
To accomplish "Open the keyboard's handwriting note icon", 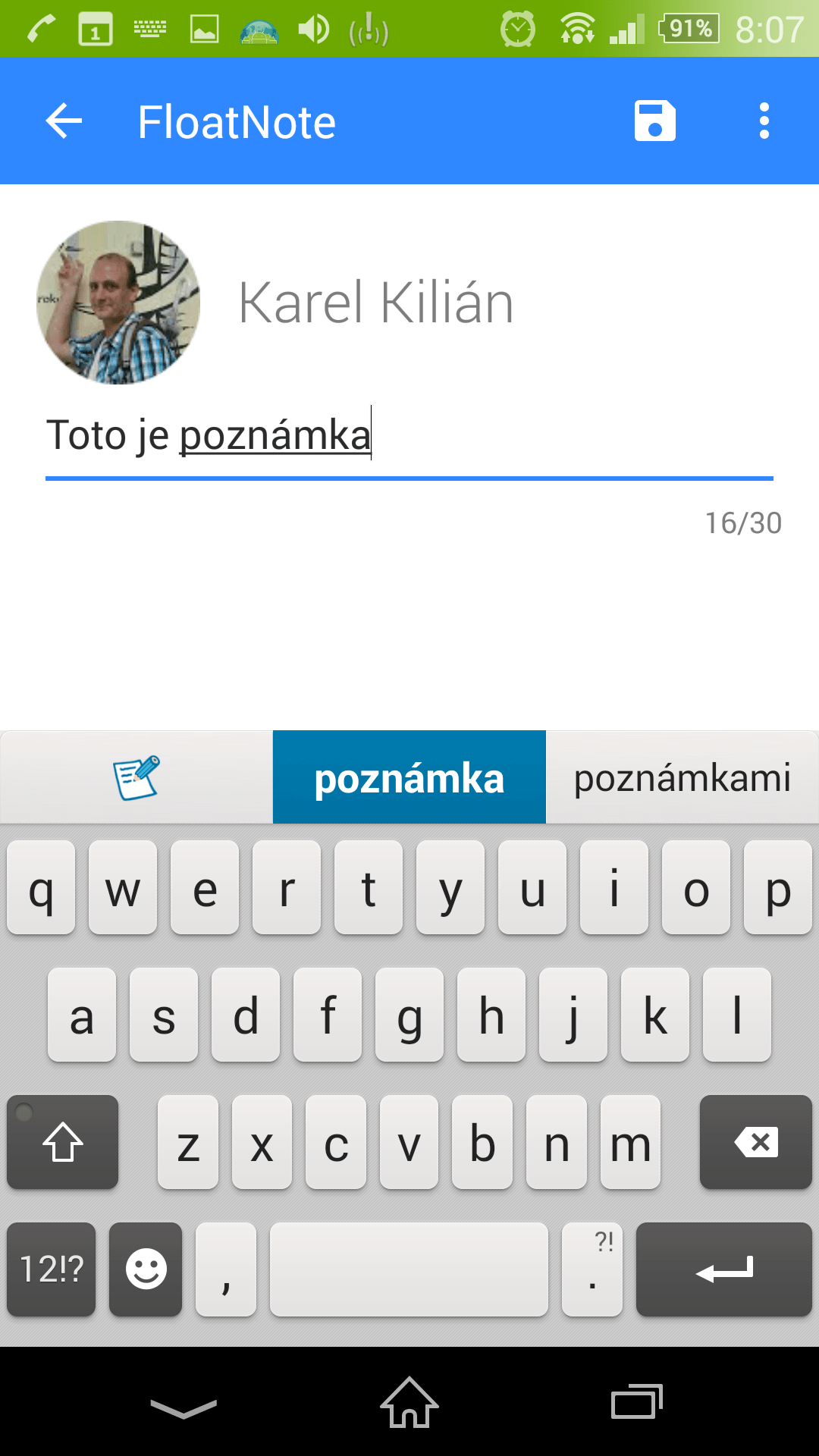I will (136, 778).
